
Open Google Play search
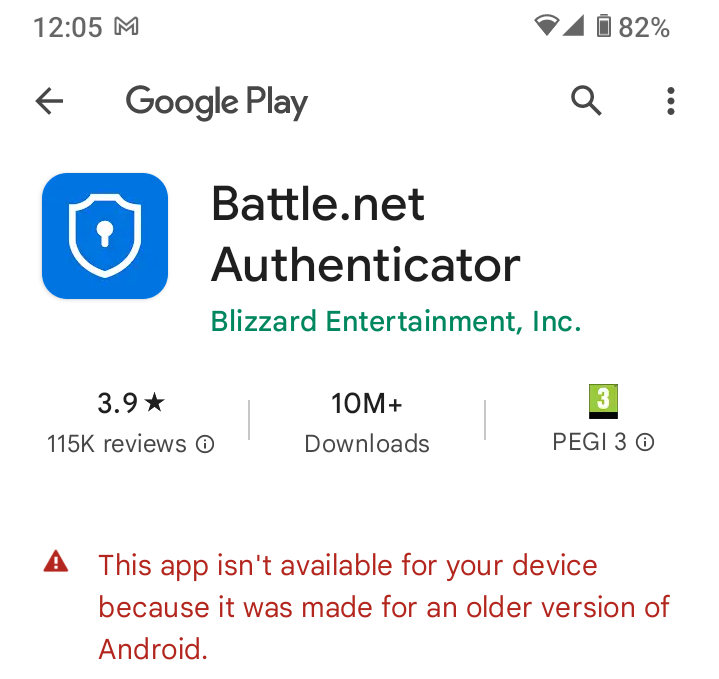586,101
